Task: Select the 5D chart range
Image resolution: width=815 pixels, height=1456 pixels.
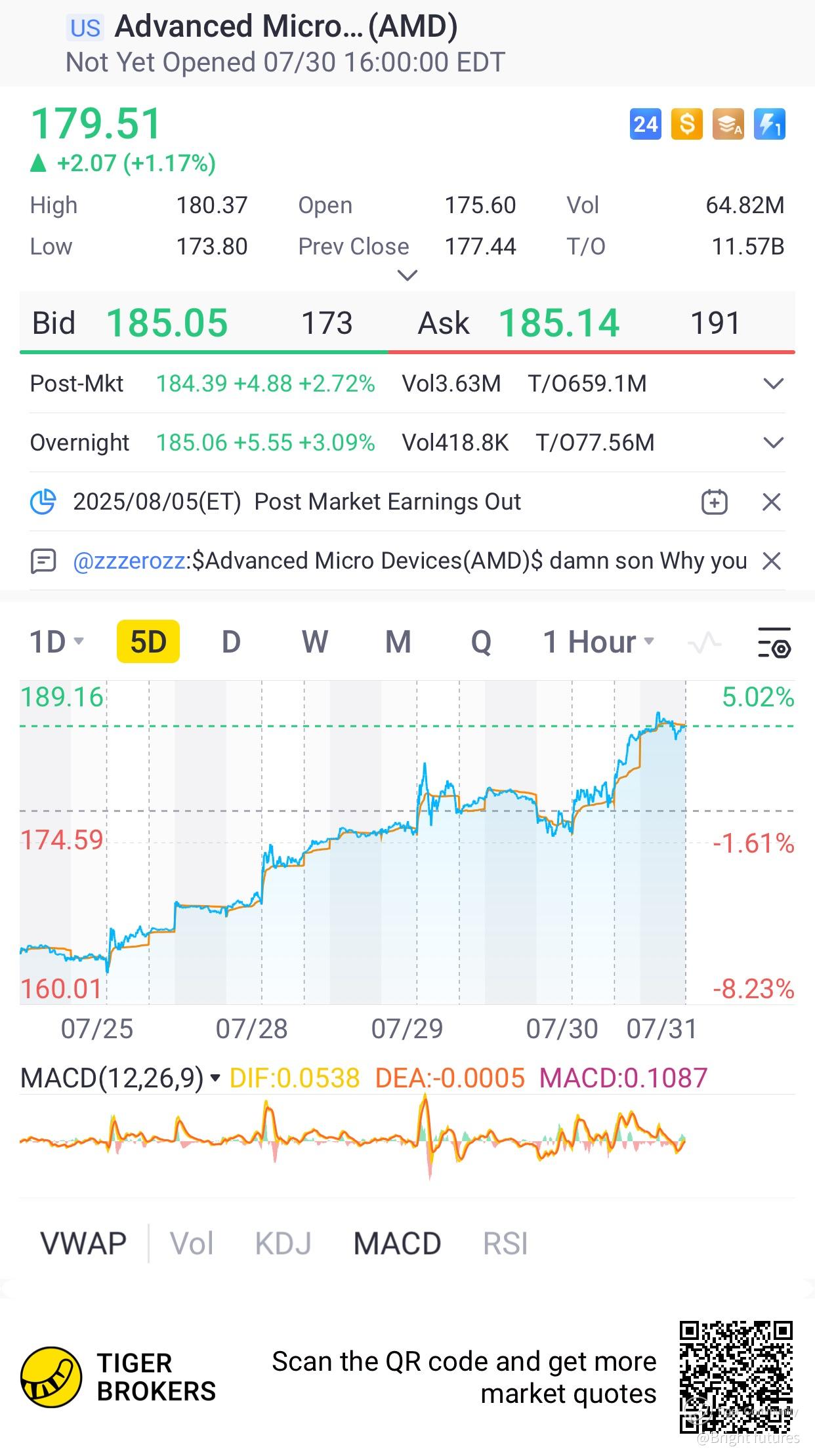Action: pos(148,641)
